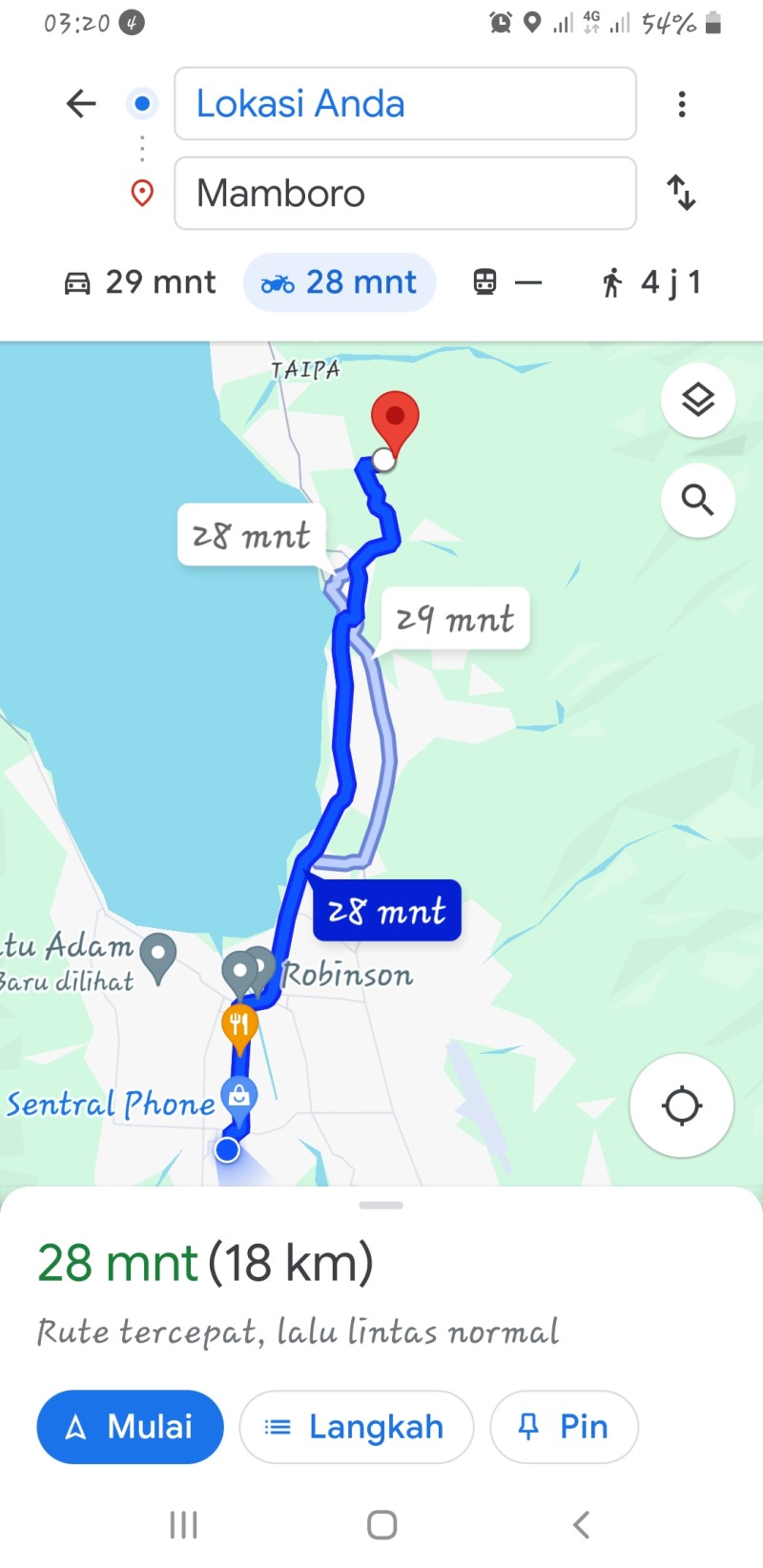The image size is (763, 1568).
Task: Choose walking mode 4 j 1
Action: (x=652, y=282)
